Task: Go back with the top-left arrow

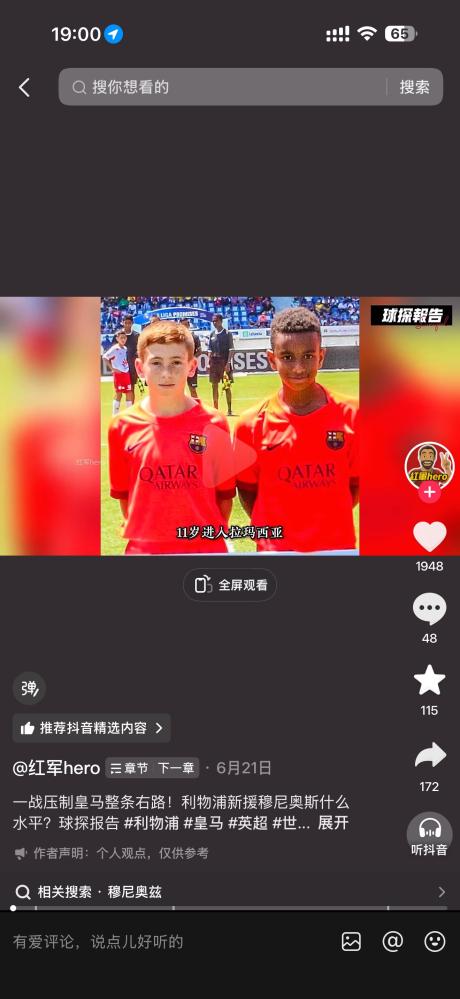Action: click(x=24, y=87)
